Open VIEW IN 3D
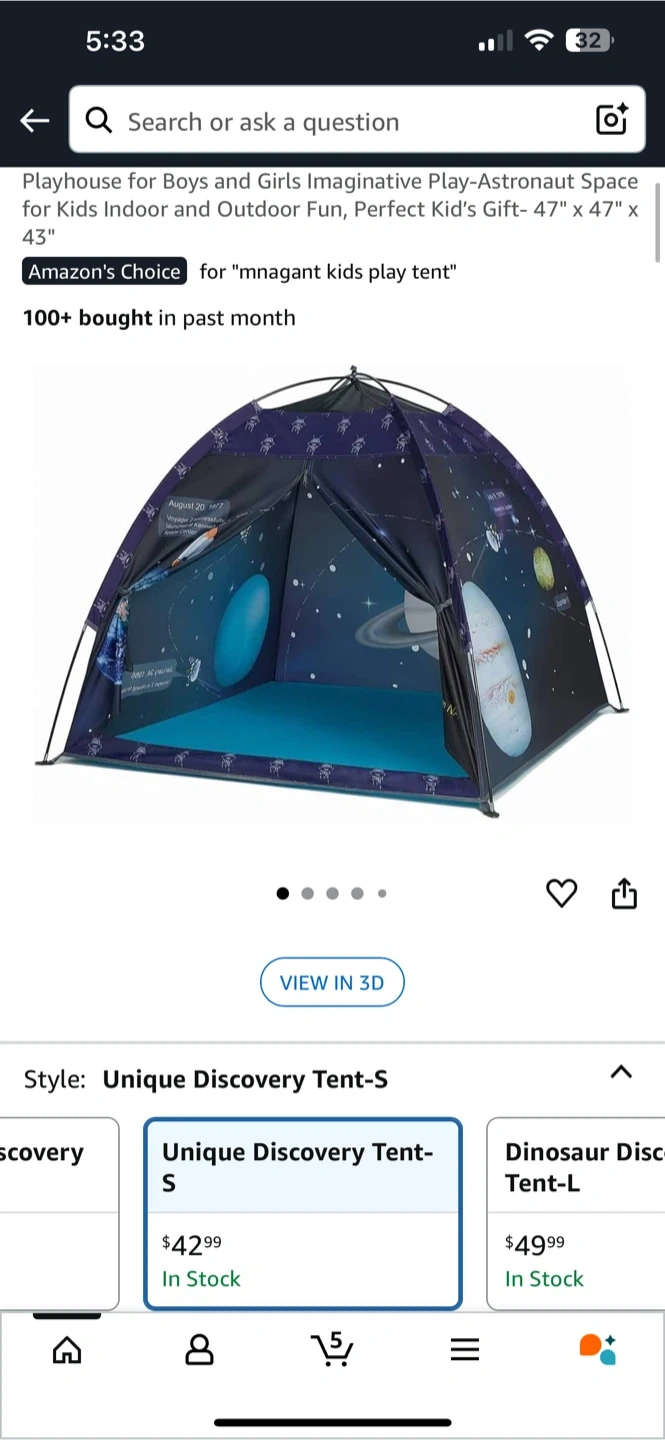The width and height of the screenshot is (665, 1440). click(332, 982)
